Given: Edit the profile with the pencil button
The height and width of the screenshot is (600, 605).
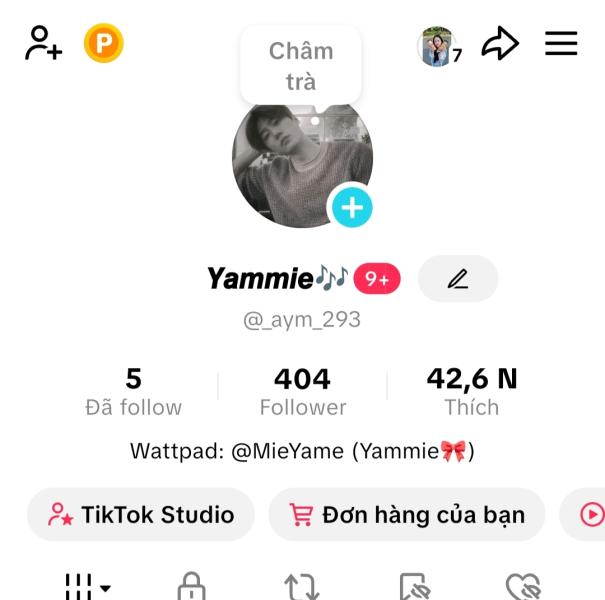Looking at the screenshot, I should tap(458, 279).
